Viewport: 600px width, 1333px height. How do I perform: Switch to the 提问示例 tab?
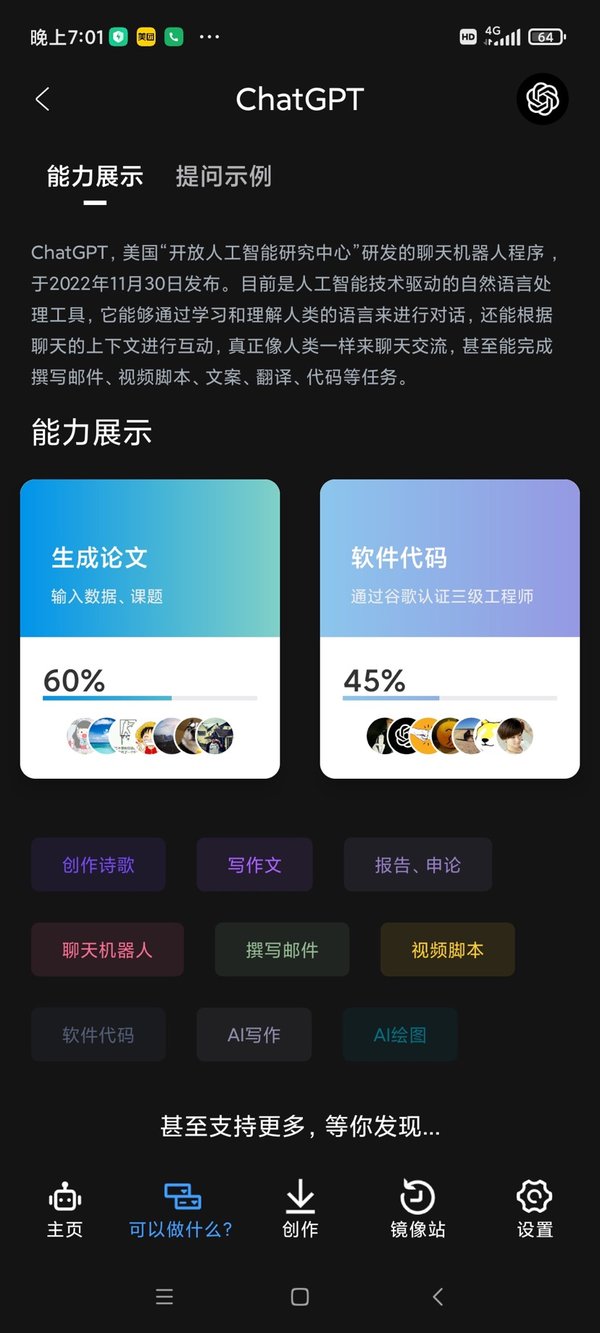click(x=223, y=177)
